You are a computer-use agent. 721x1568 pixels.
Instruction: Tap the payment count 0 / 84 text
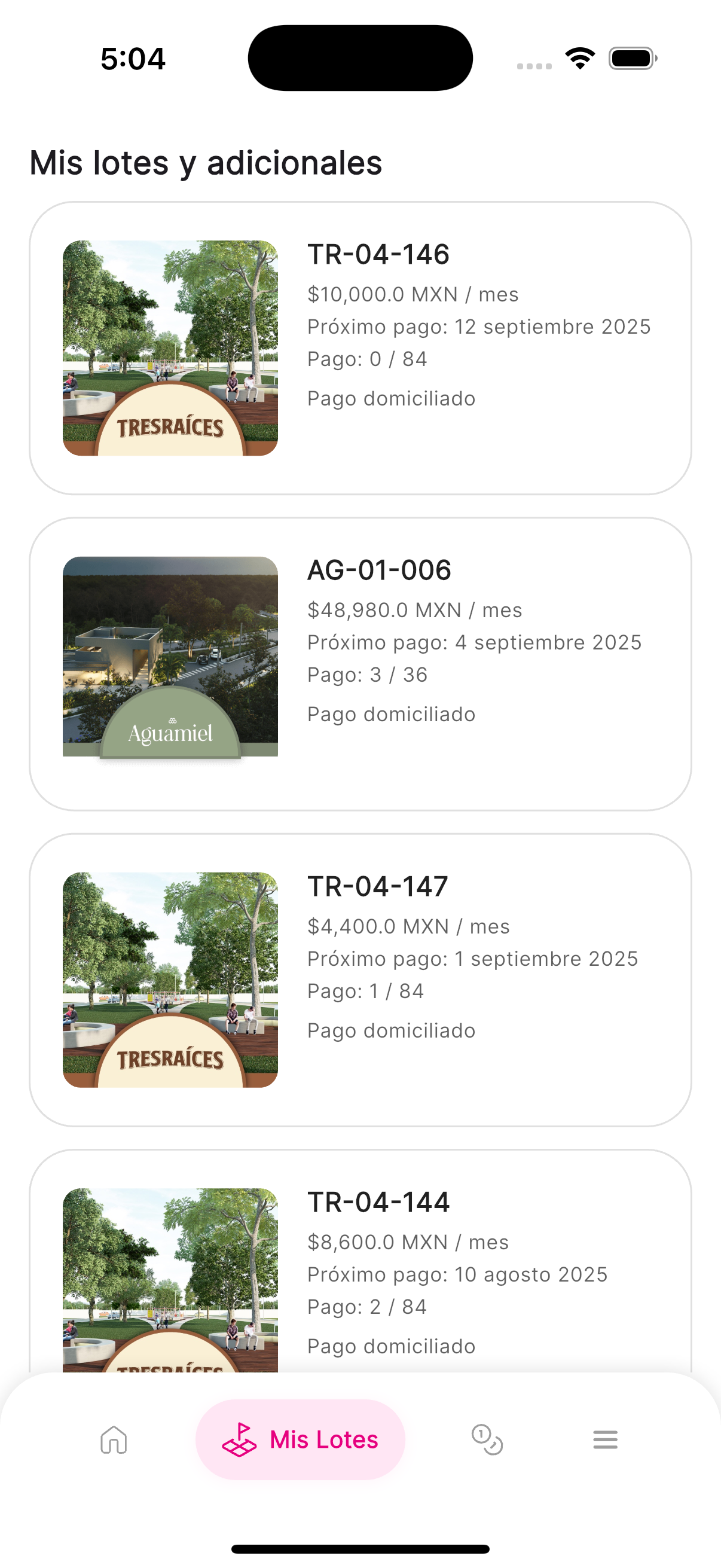click(368, 359)
